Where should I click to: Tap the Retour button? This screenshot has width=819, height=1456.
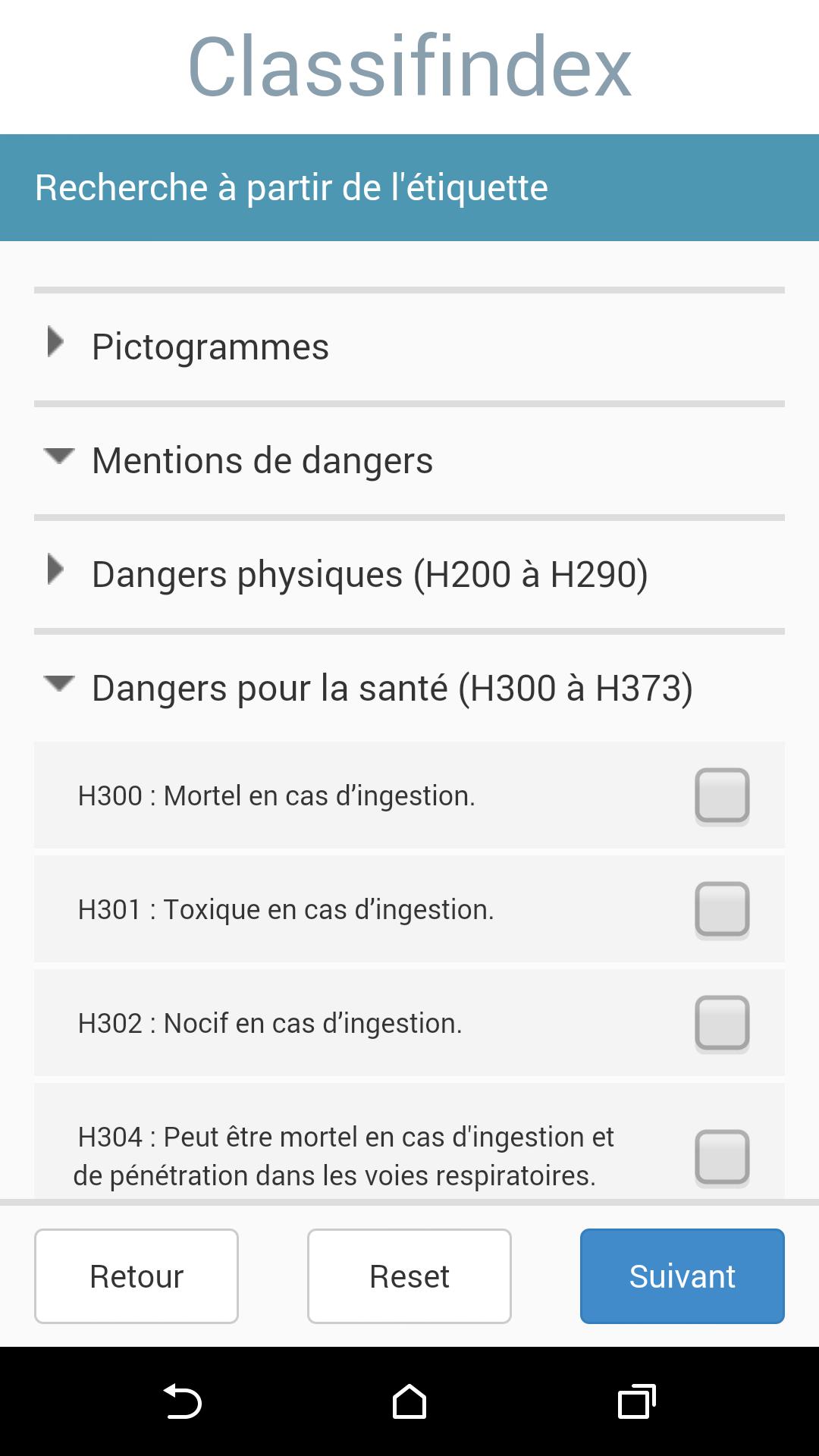[136, 1276]
